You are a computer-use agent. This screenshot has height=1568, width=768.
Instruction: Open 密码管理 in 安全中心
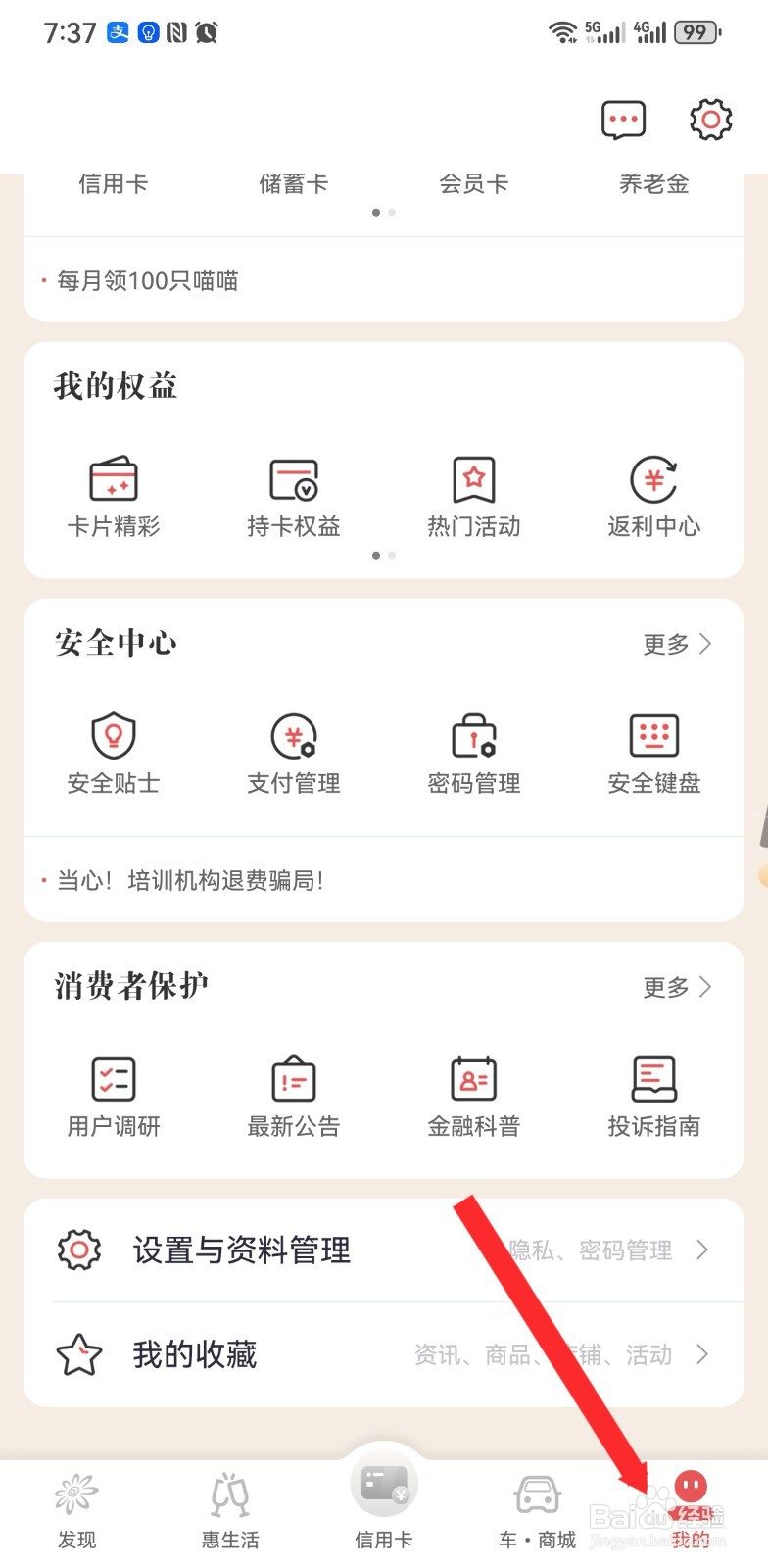(473, 753)
